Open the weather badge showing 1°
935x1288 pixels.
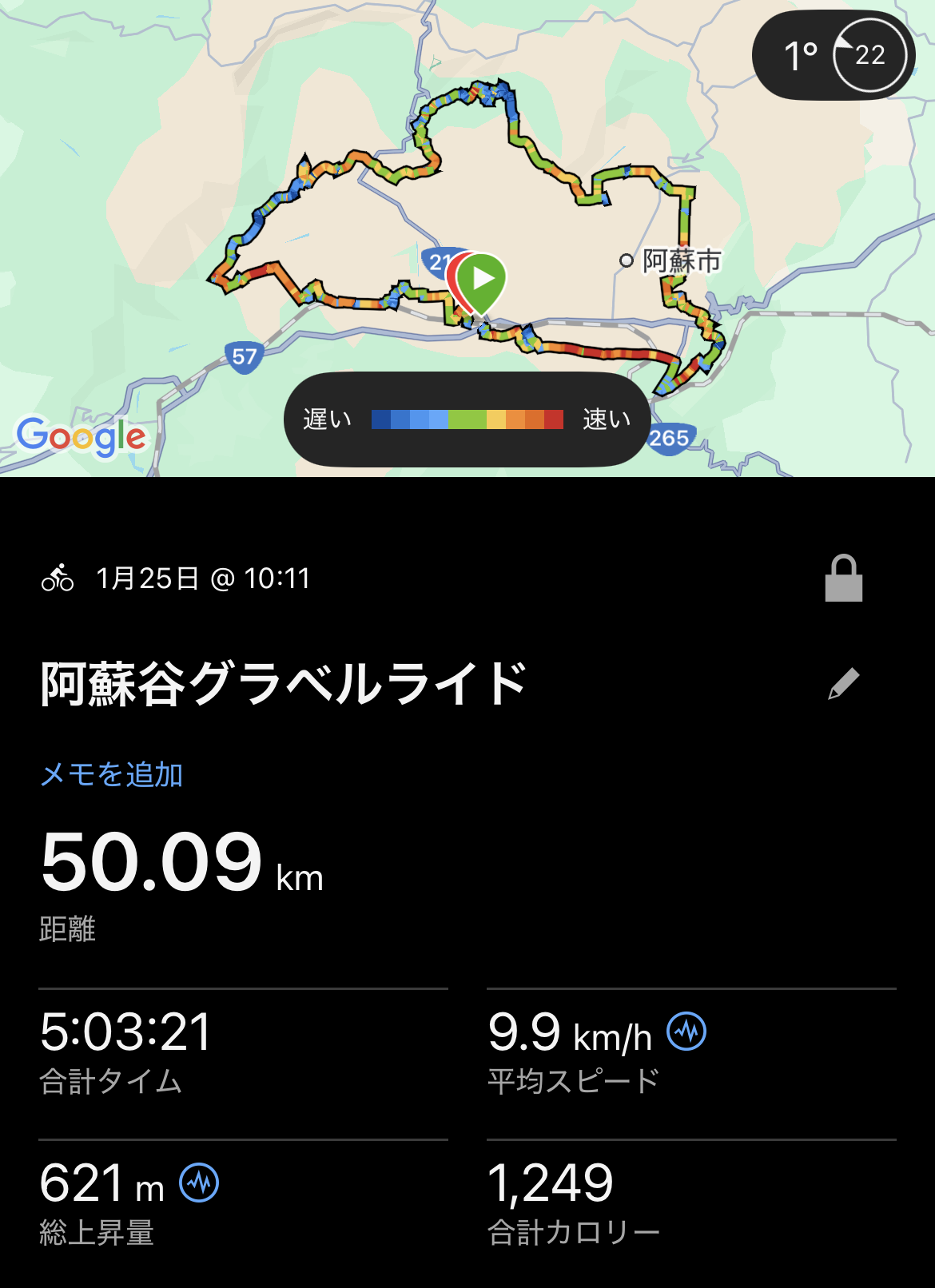[833, 55]
